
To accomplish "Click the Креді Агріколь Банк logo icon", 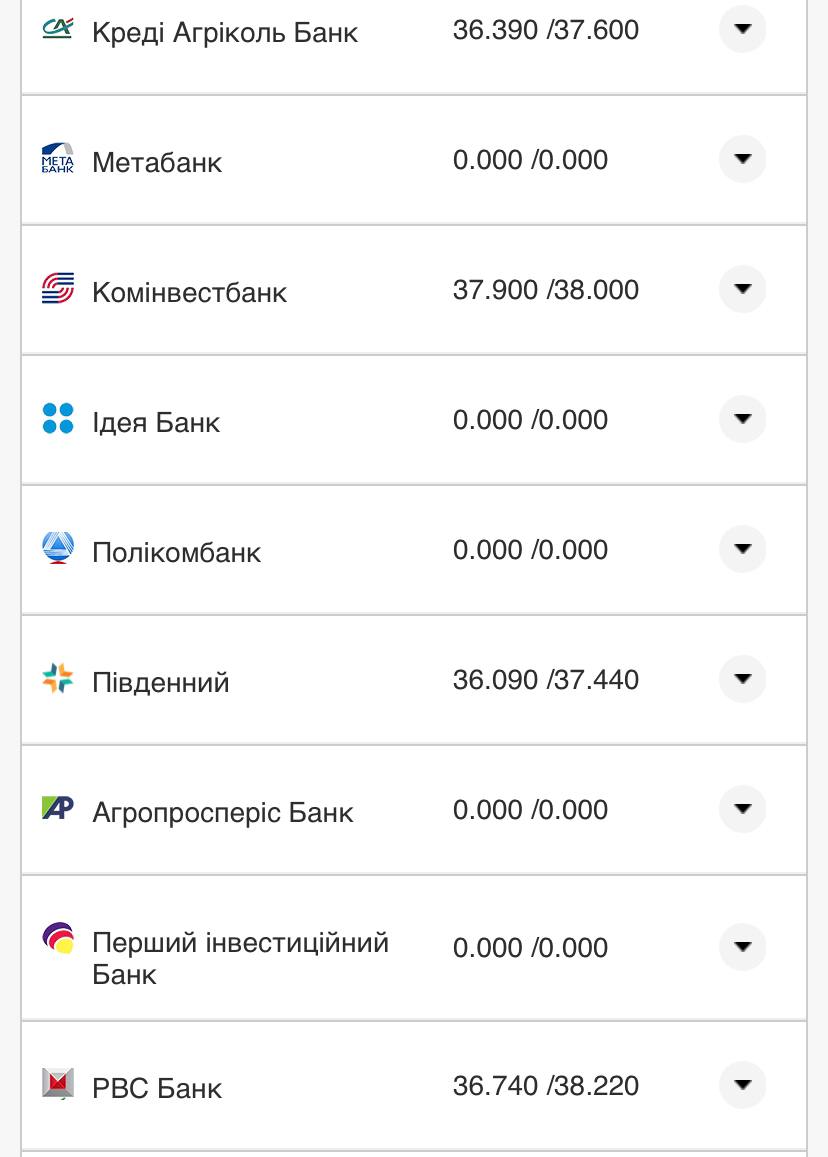I will [x=59, y=27].
